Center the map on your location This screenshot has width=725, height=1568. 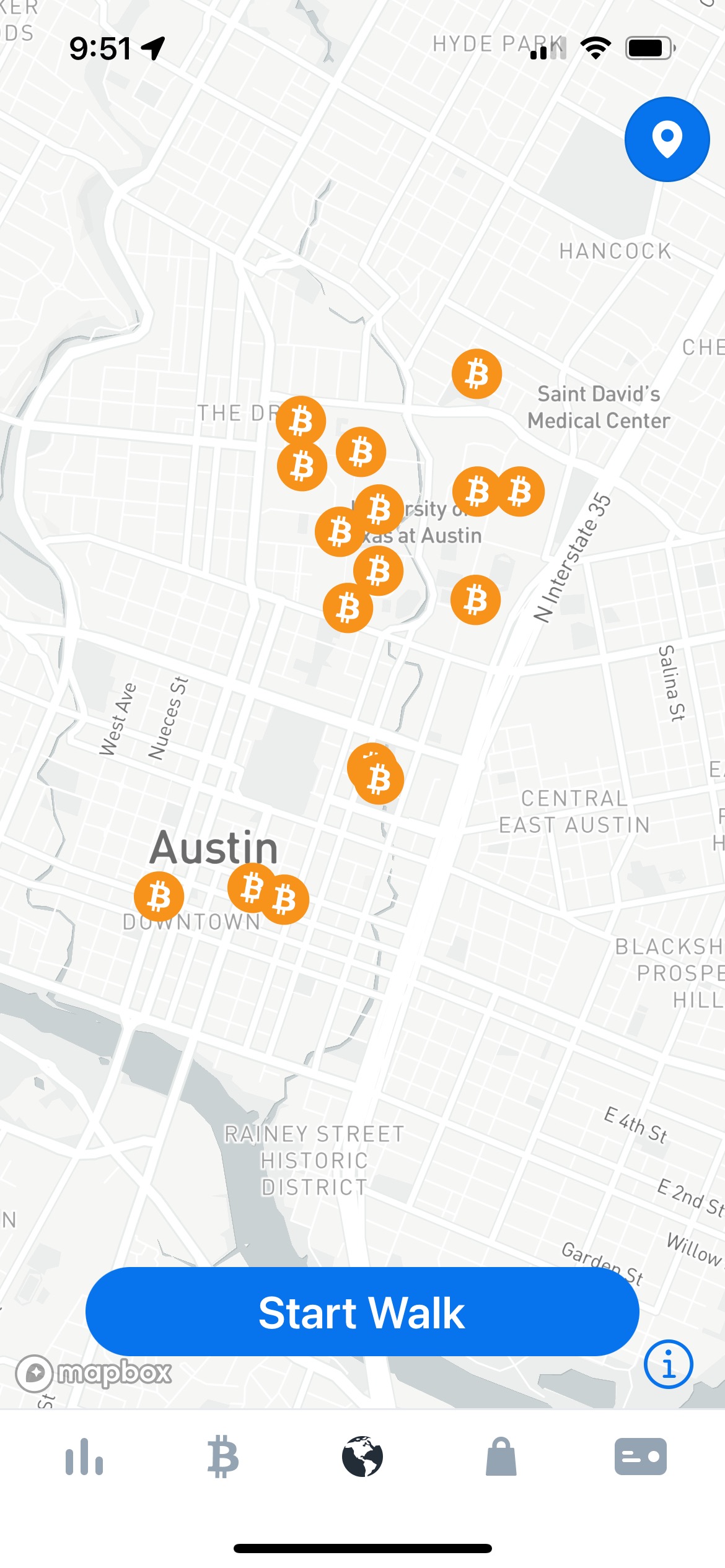(x=667, y=139)
